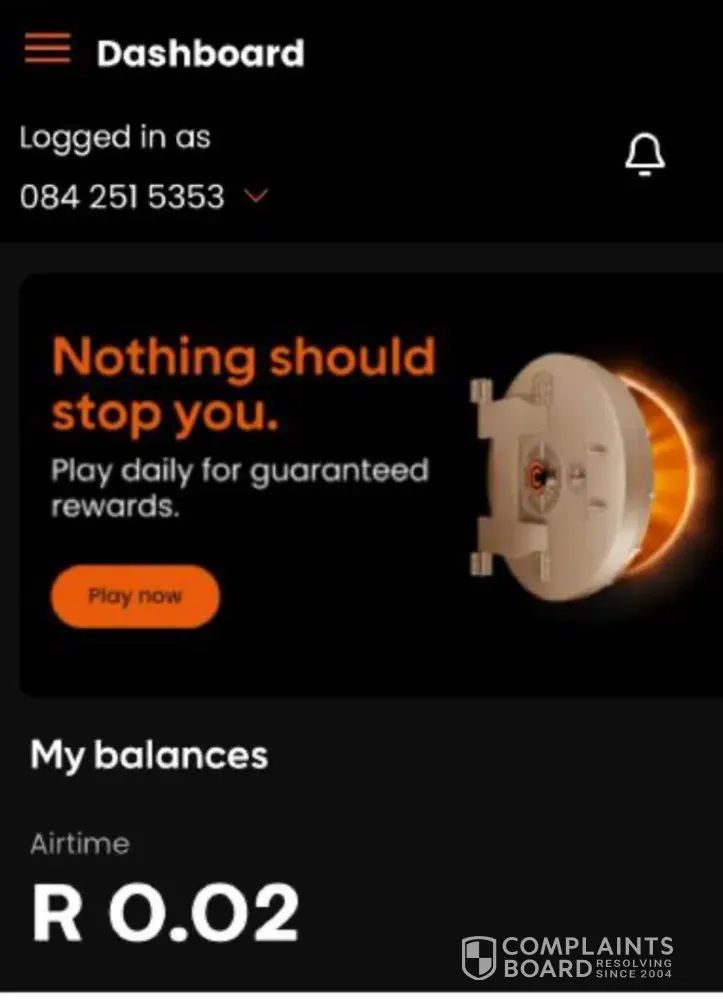
Task: Open the notifications bell
Action: [x=645, y=155]
